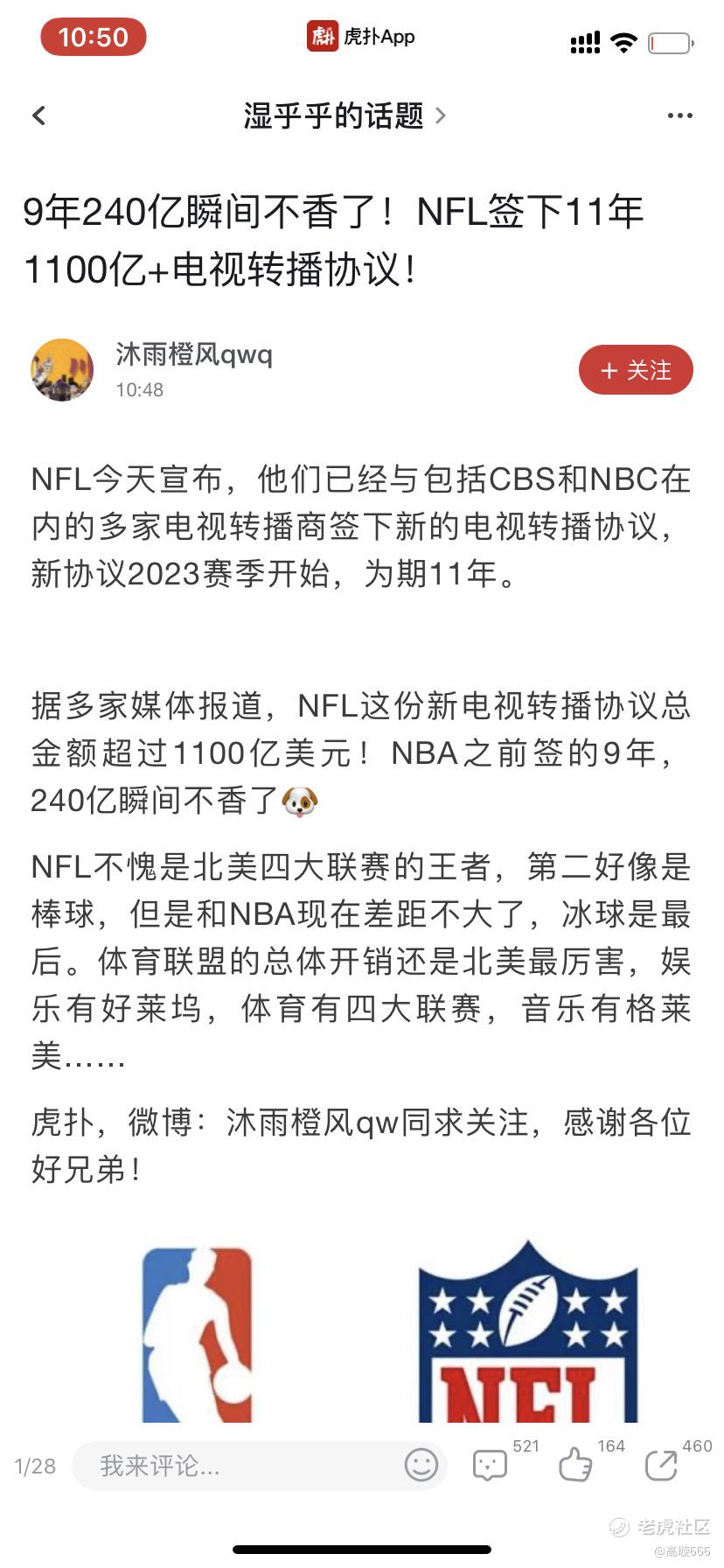Open the three-dot overflow menu
This screenshot has width=724, height=1568.
click(679, 115)
